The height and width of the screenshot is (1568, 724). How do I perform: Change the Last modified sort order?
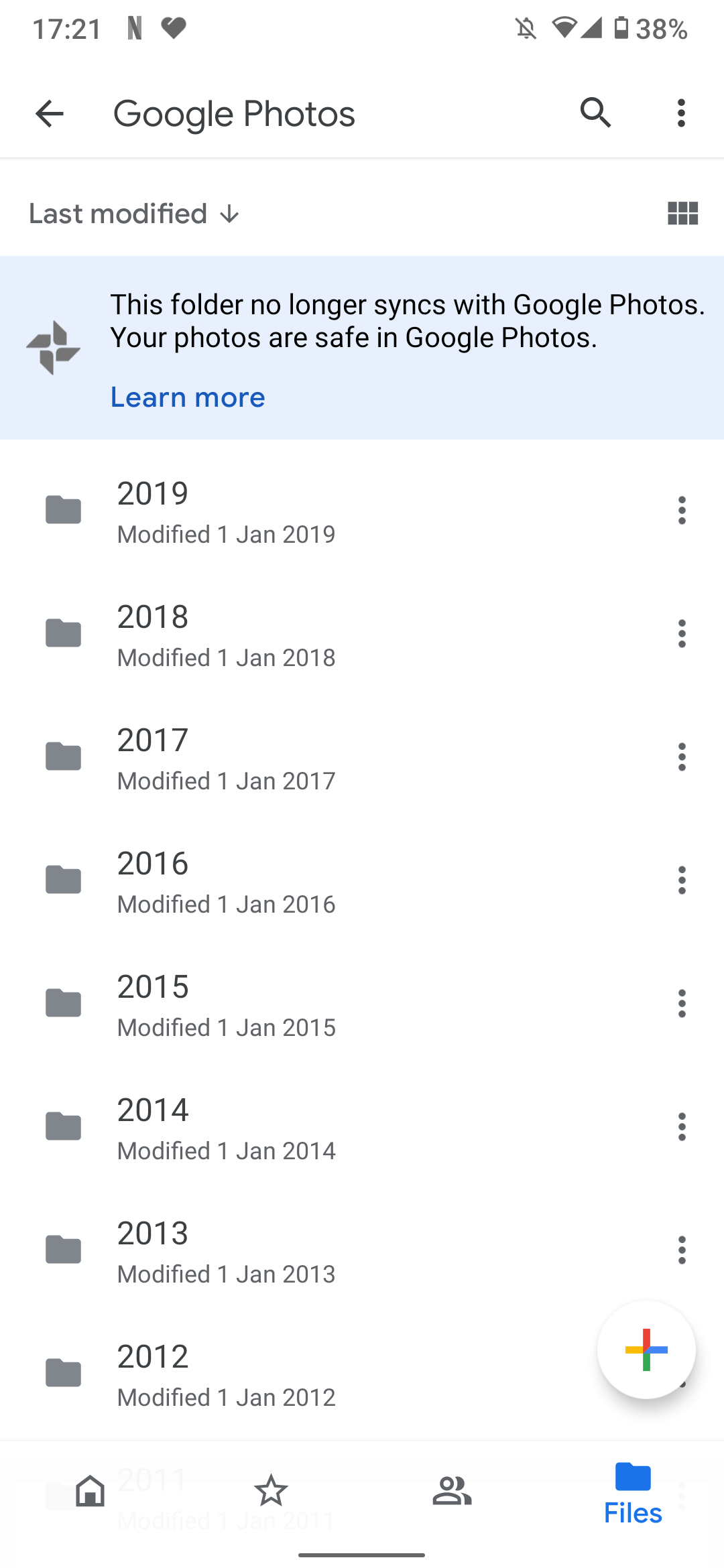coord(134,214)
